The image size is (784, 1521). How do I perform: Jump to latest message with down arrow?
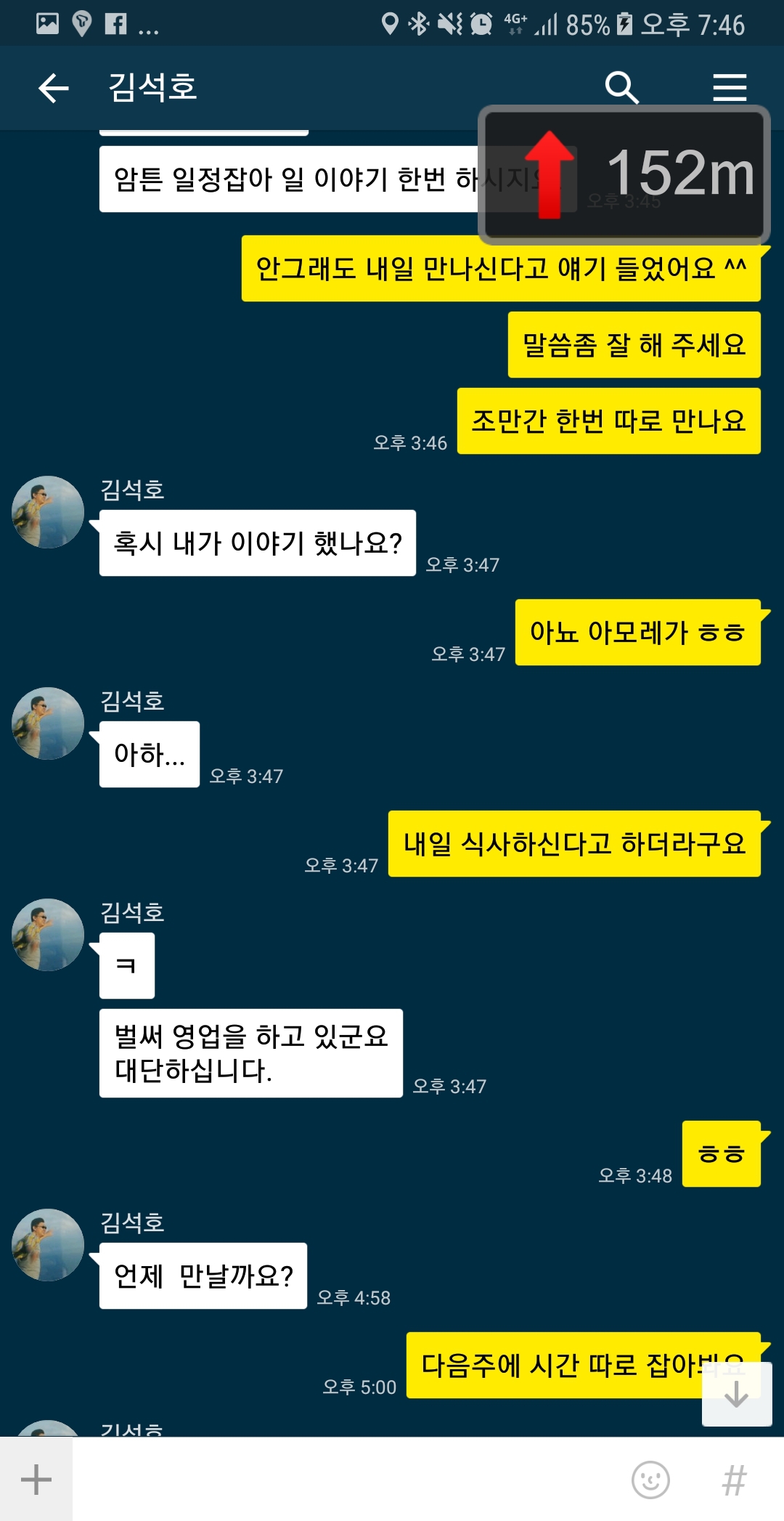tap(736, 1394)
